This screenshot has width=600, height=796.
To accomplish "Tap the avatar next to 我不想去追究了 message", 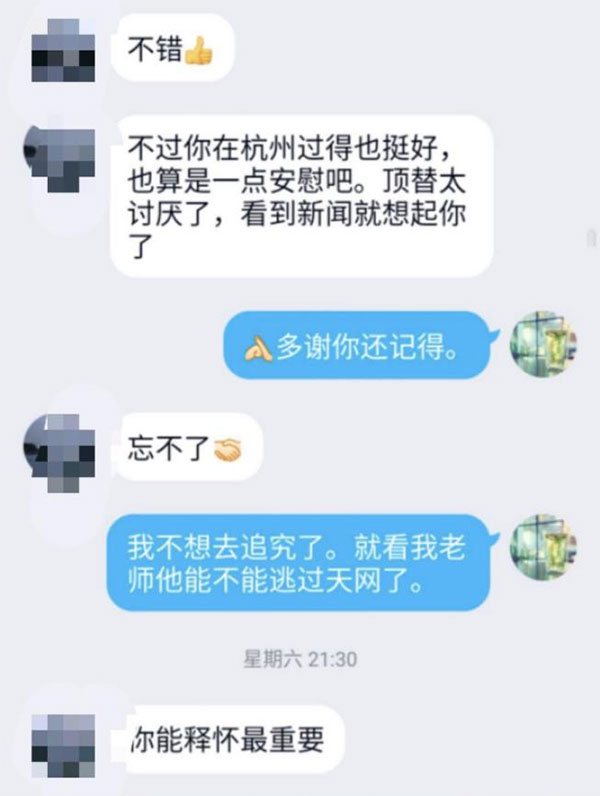I will tap(541, 550).
